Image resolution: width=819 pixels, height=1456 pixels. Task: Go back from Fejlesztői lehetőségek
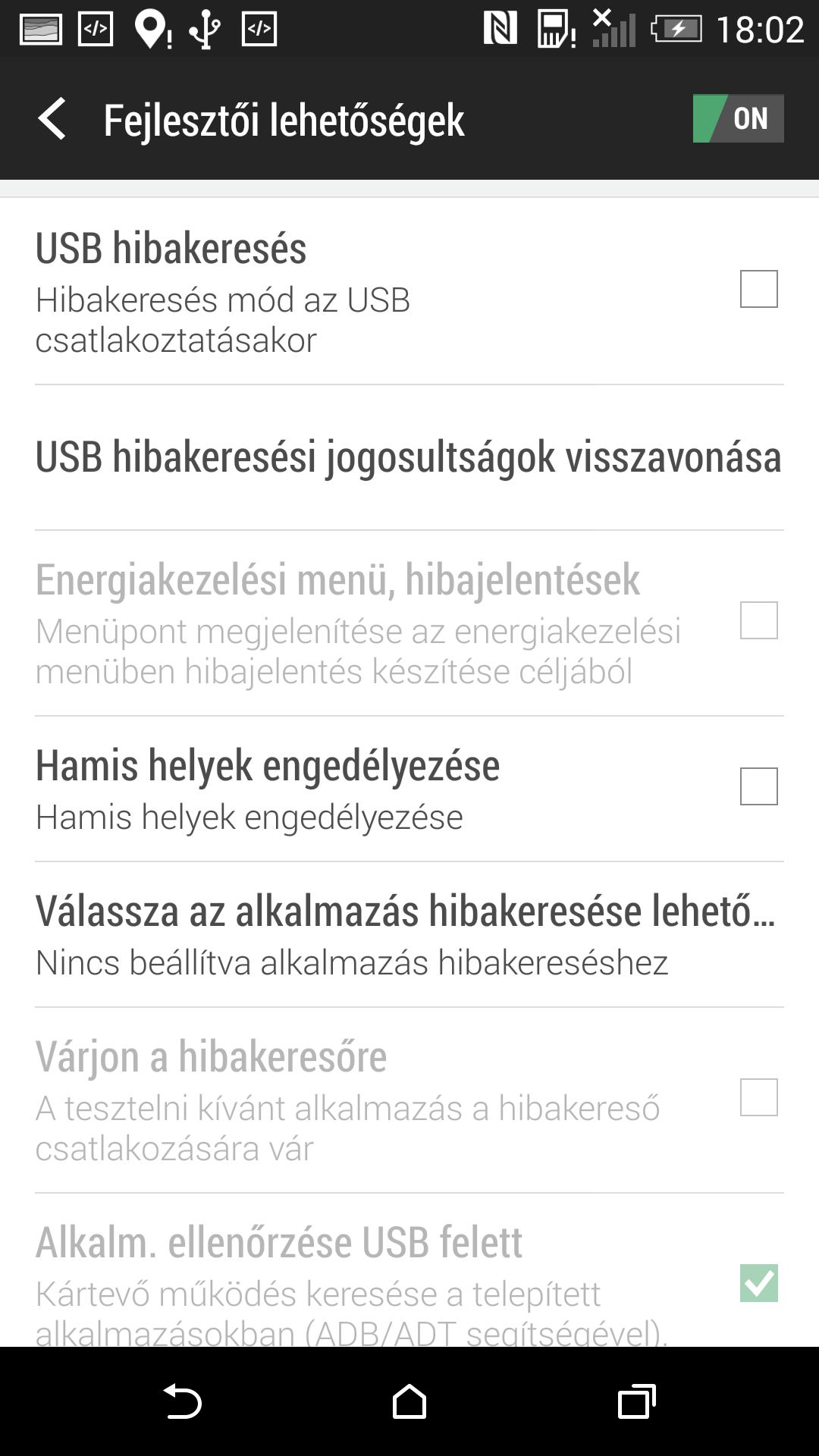click(x=53, y=119)
